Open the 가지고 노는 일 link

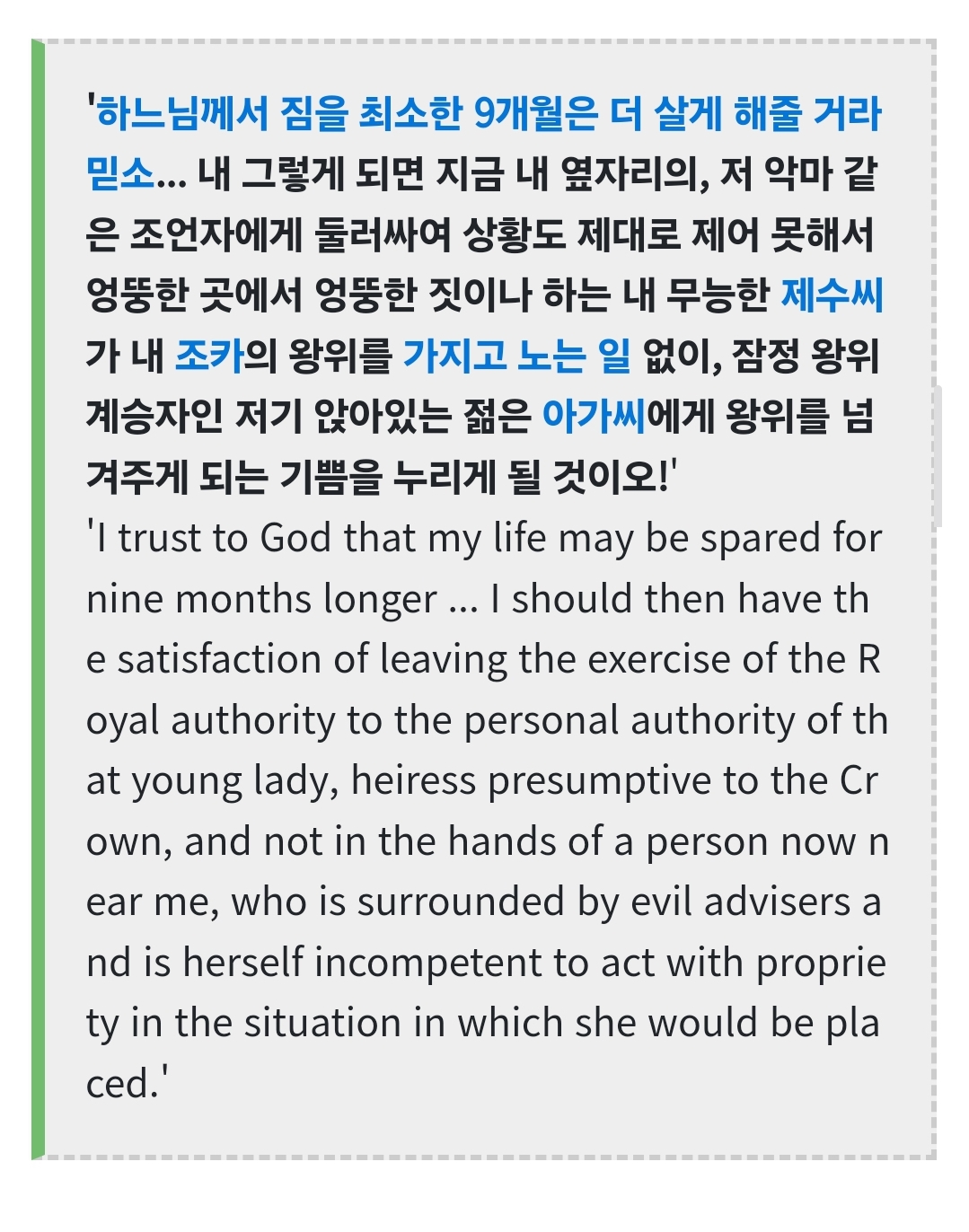[516, 356]
